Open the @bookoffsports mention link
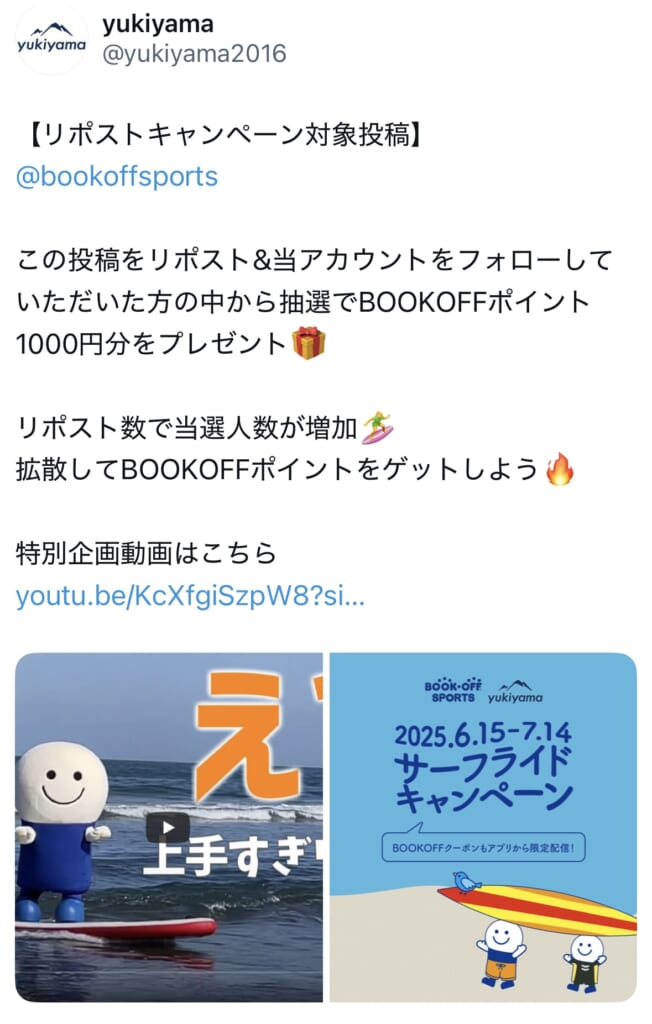 tap(117, 177)
